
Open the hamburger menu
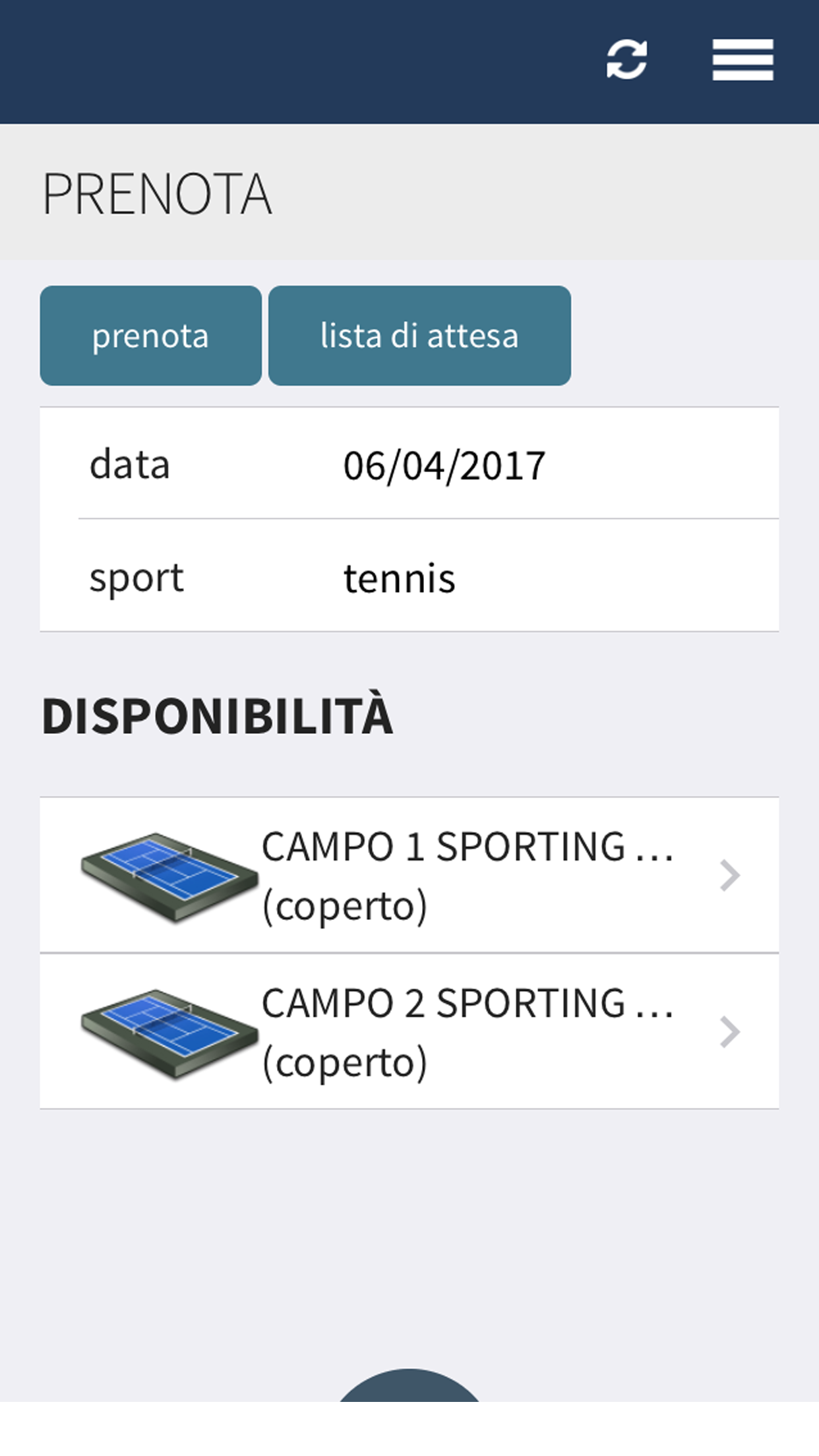point(743,60)
